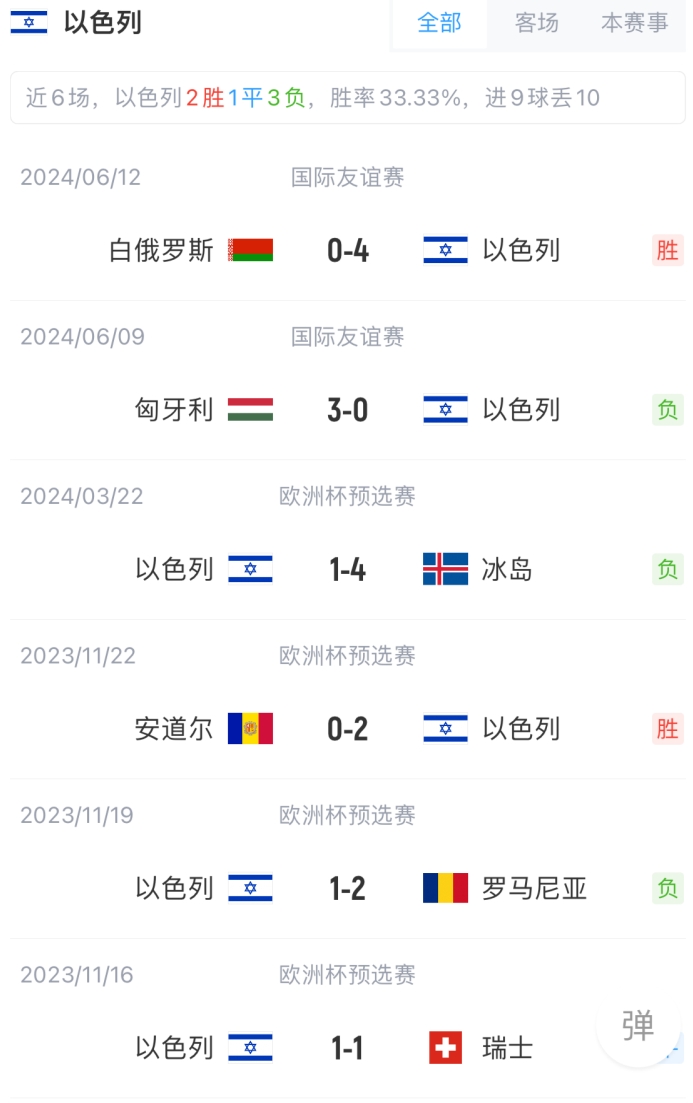This screenshot has height=1103, width=693.
Task: Switch to the 客场 tab
Action: (537, 23)
